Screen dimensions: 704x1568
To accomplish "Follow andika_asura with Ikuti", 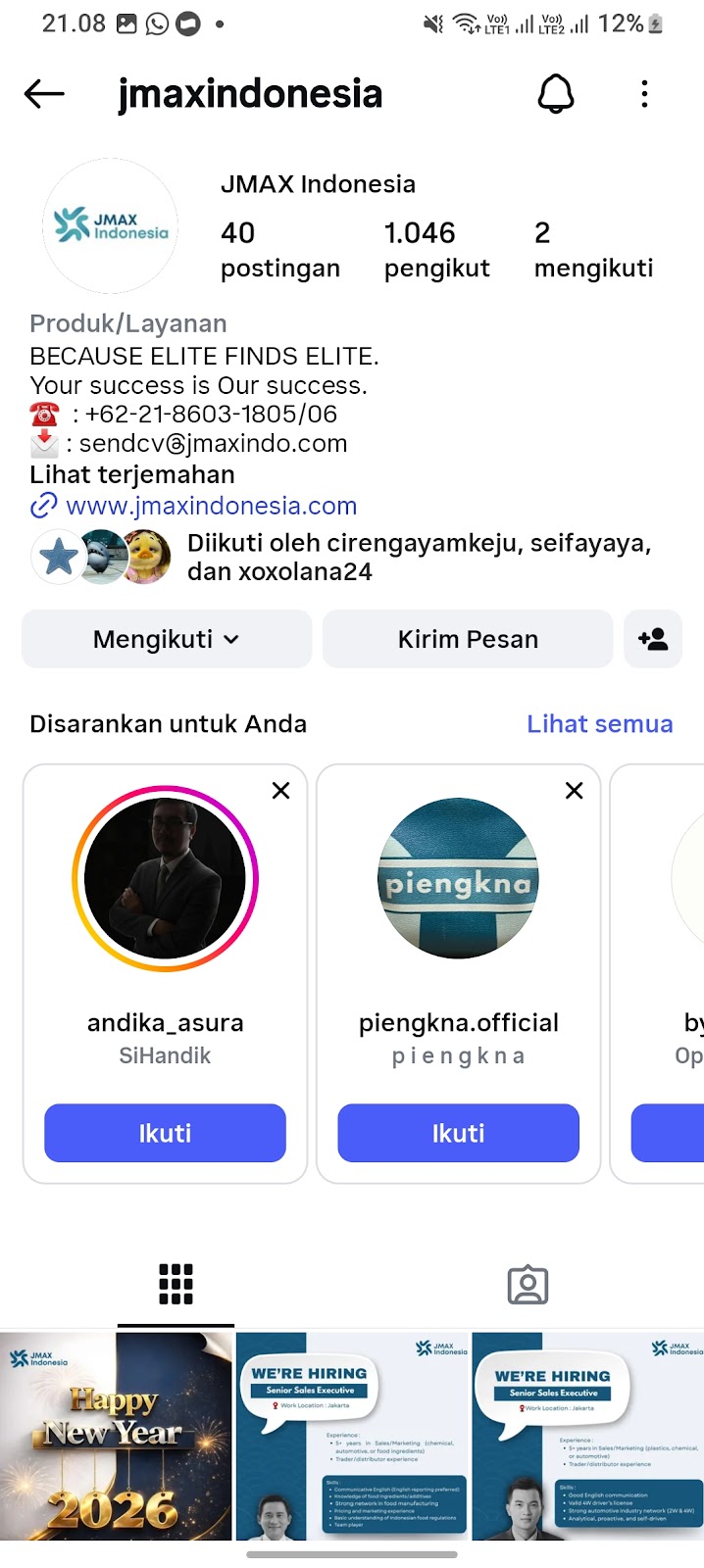I will click(165, 1133).
